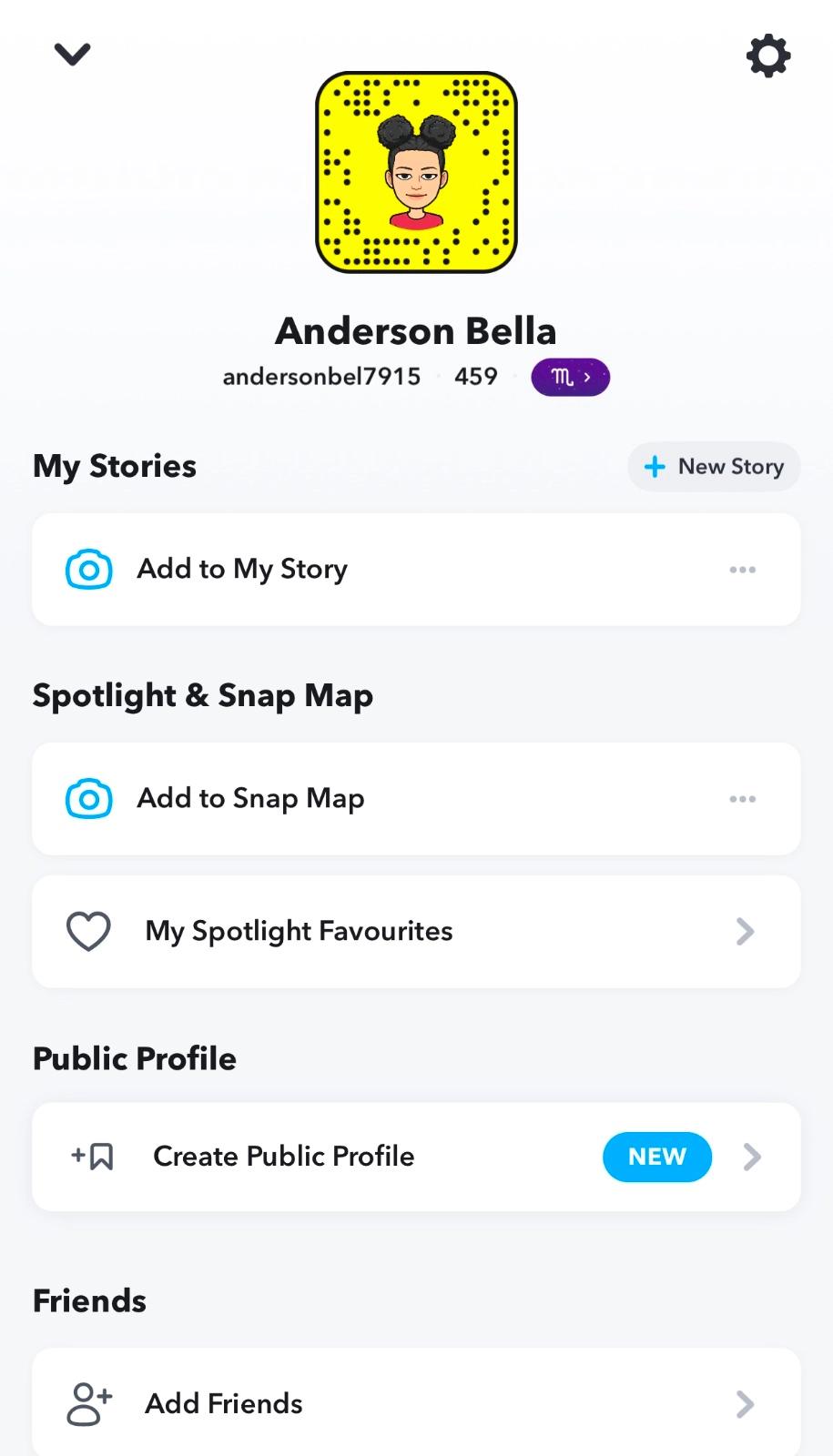Open more options for Add to Snap Map
The height and width of the screenshot is (1456, 833).
[742, 799]
